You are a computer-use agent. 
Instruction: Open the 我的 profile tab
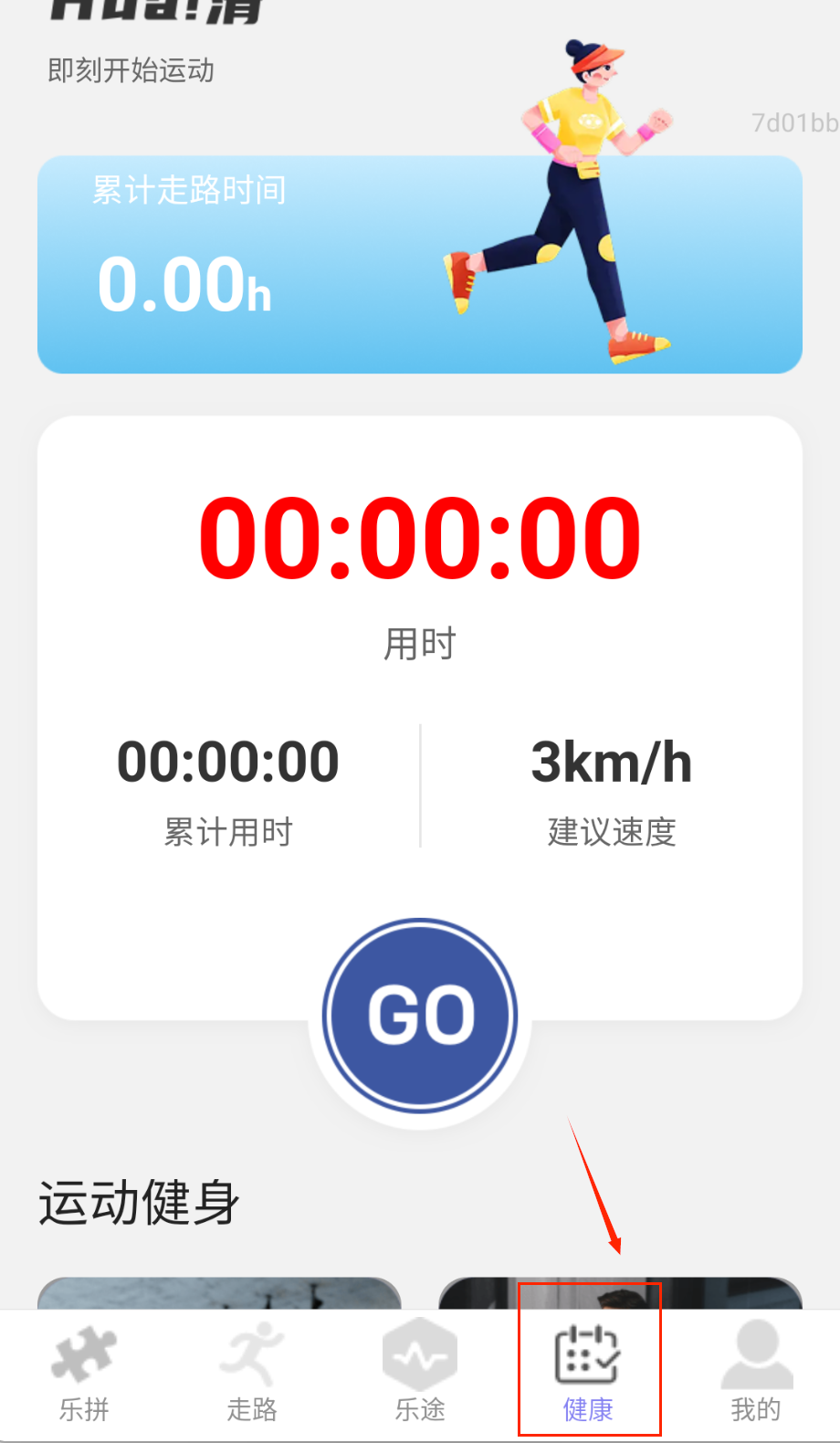tap(756, 1372)
